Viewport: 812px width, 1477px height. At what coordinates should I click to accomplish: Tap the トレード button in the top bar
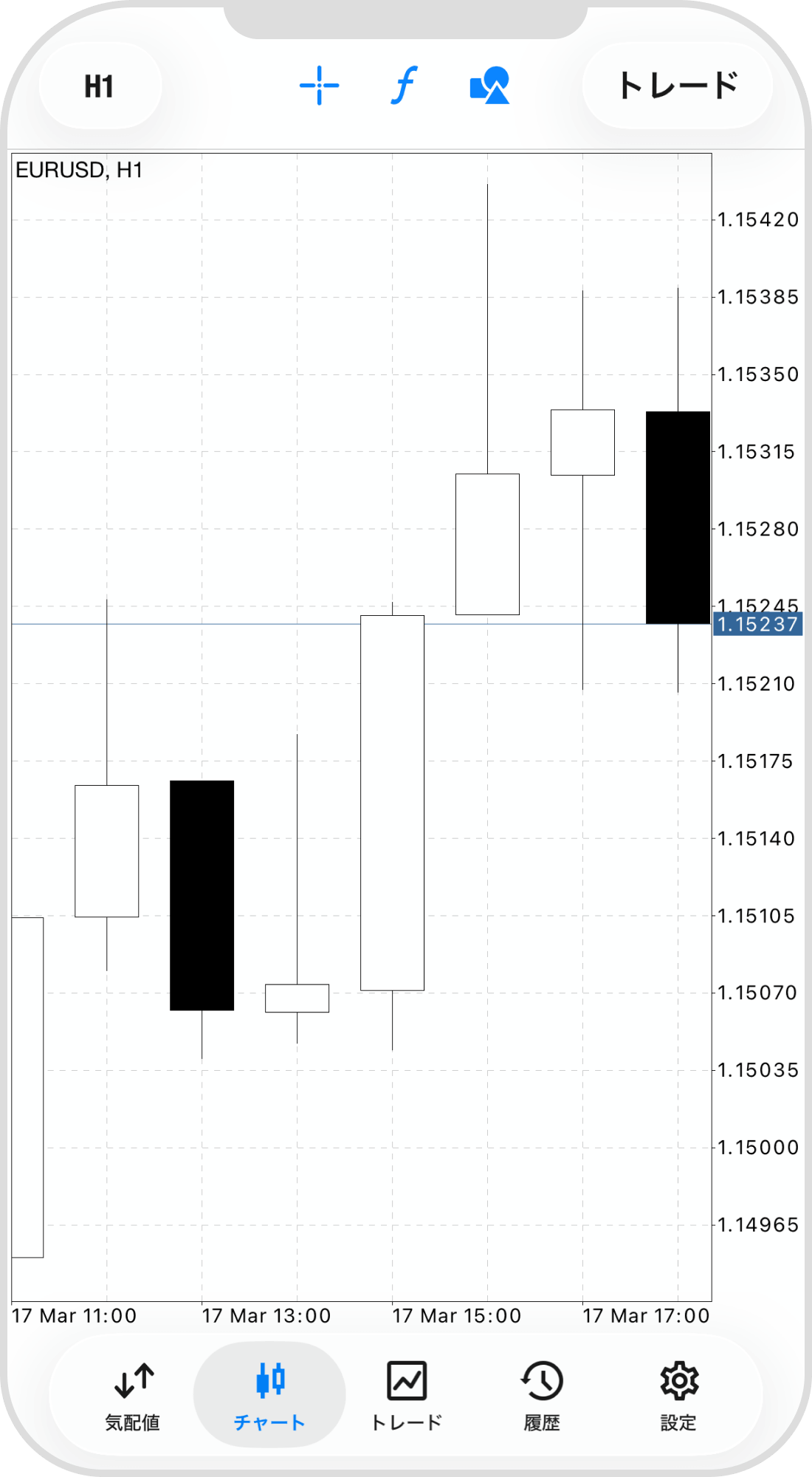(677, 86)
